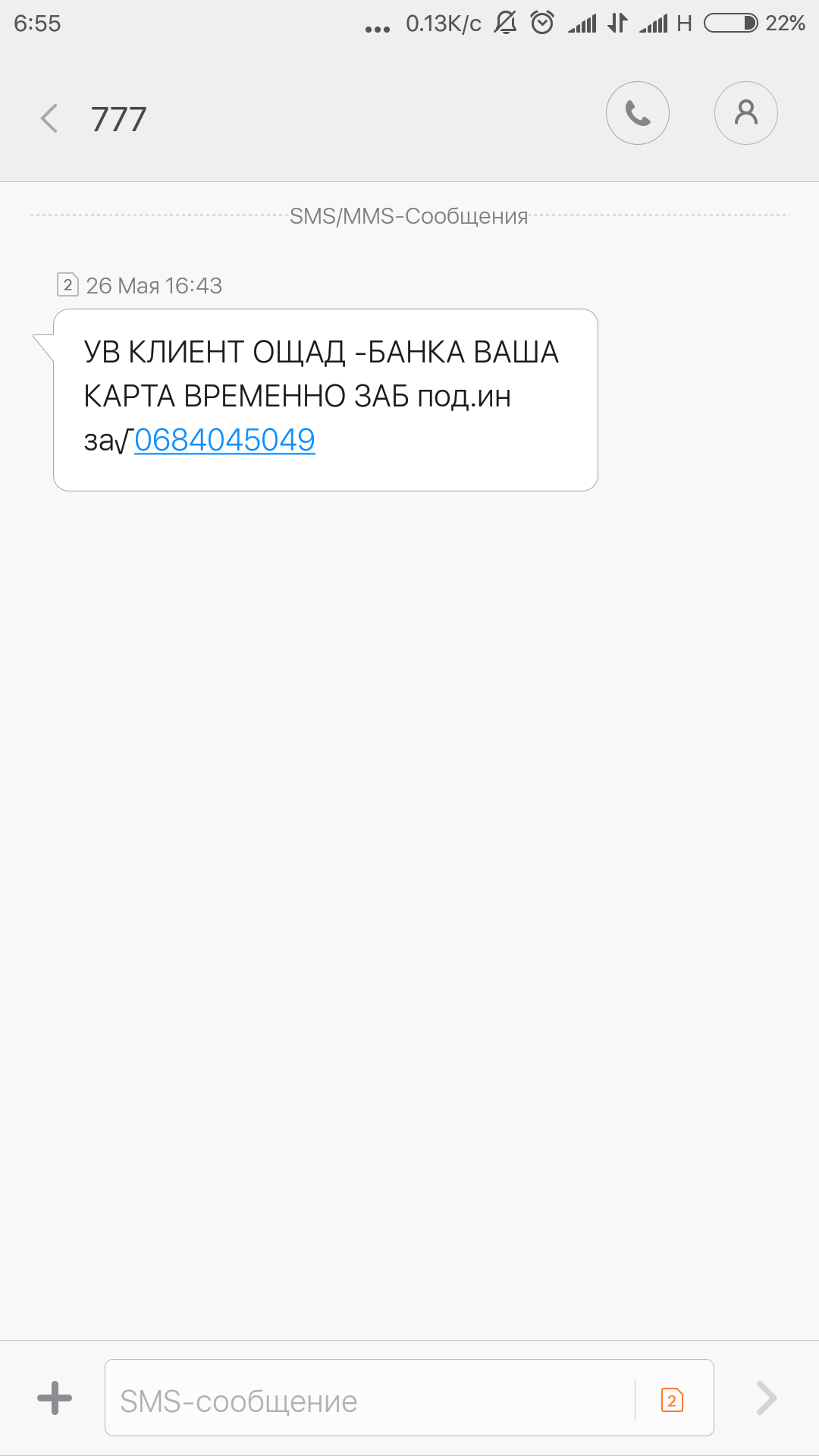Open contact details for 777
Screen dimensions: 819x1456
click(x=745, y=114)
